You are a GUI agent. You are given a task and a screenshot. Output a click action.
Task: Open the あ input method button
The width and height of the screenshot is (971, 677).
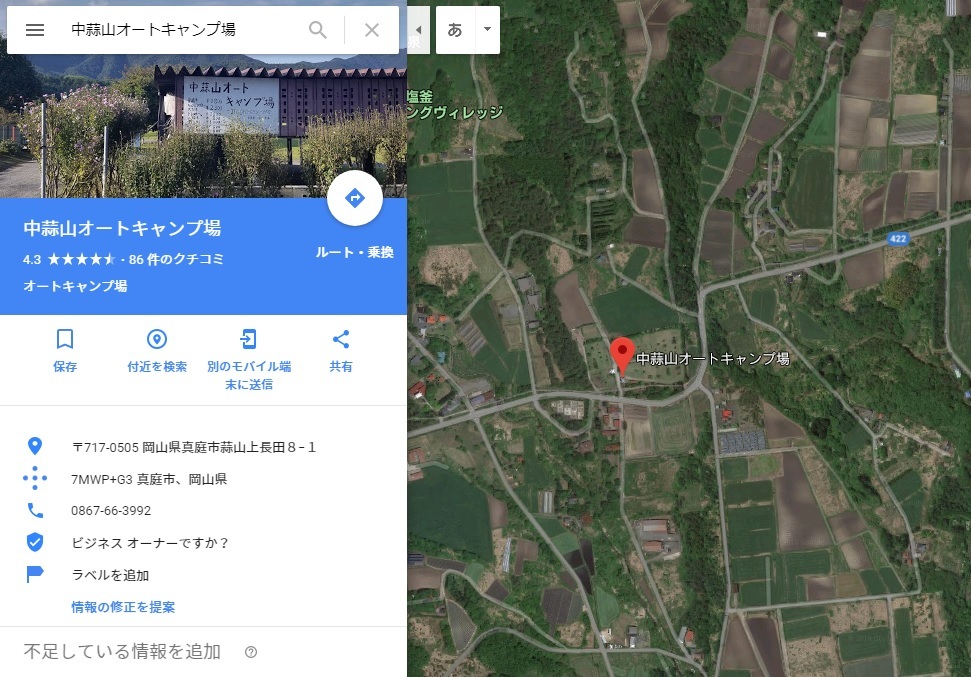tap(455, 30)
